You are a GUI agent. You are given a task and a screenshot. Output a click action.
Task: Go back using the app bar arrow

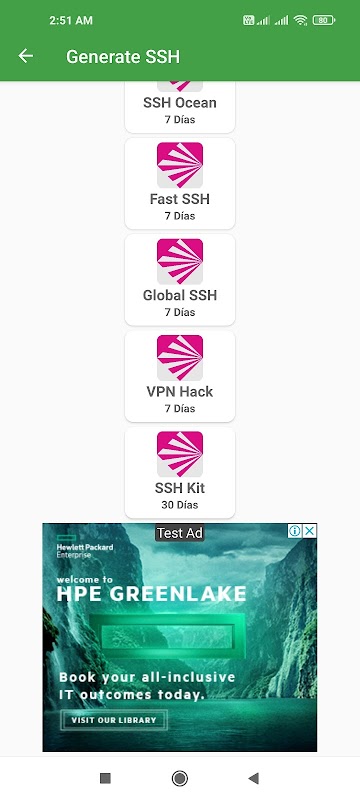tap(25, 56)
